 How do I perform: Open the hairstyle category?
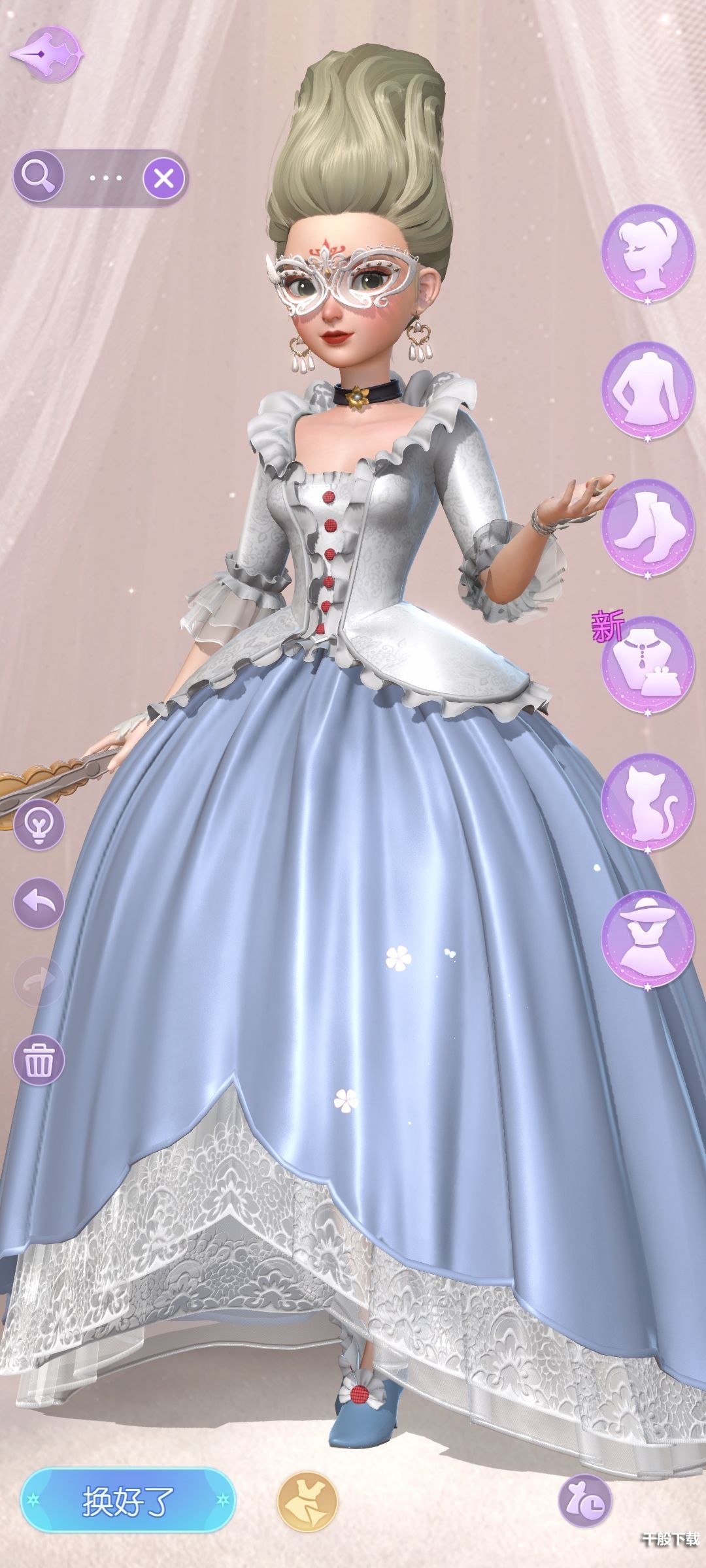pos(647,252)
